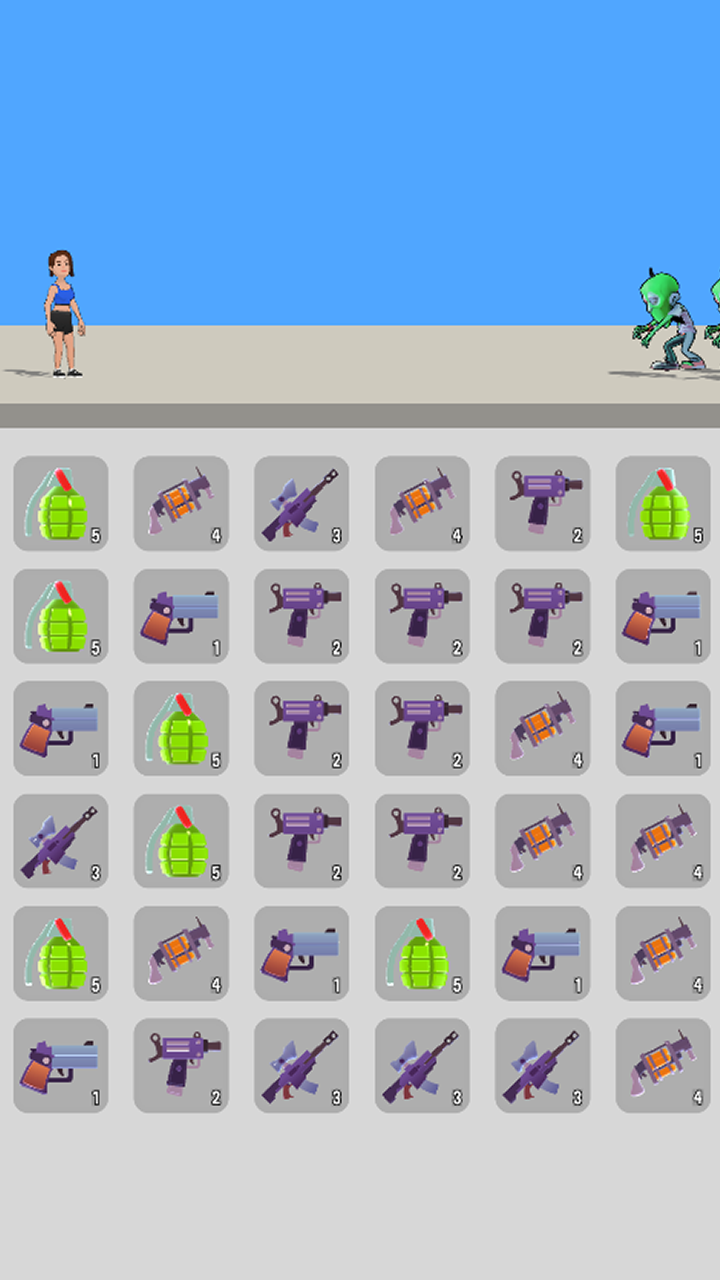The height and width of the screenshot is (1280, 720).
Task: Tap the rifle directly left of a grenade
Action: click(x=60, y=840)
